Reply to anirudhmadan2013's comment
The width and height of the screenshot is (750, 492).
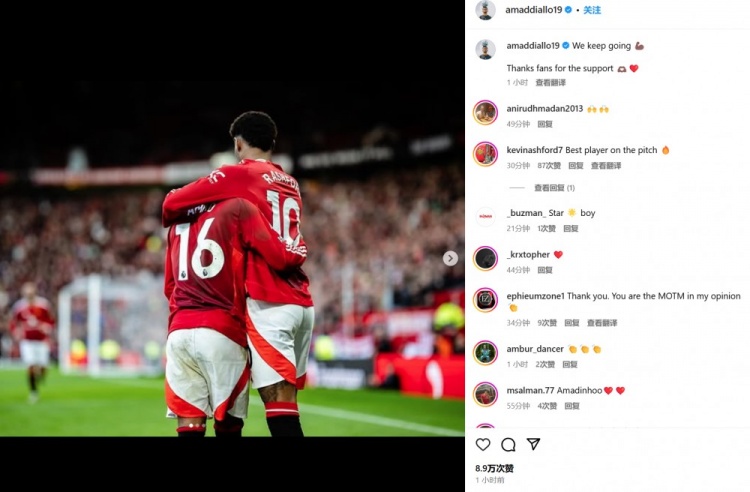tap(545, 124)
